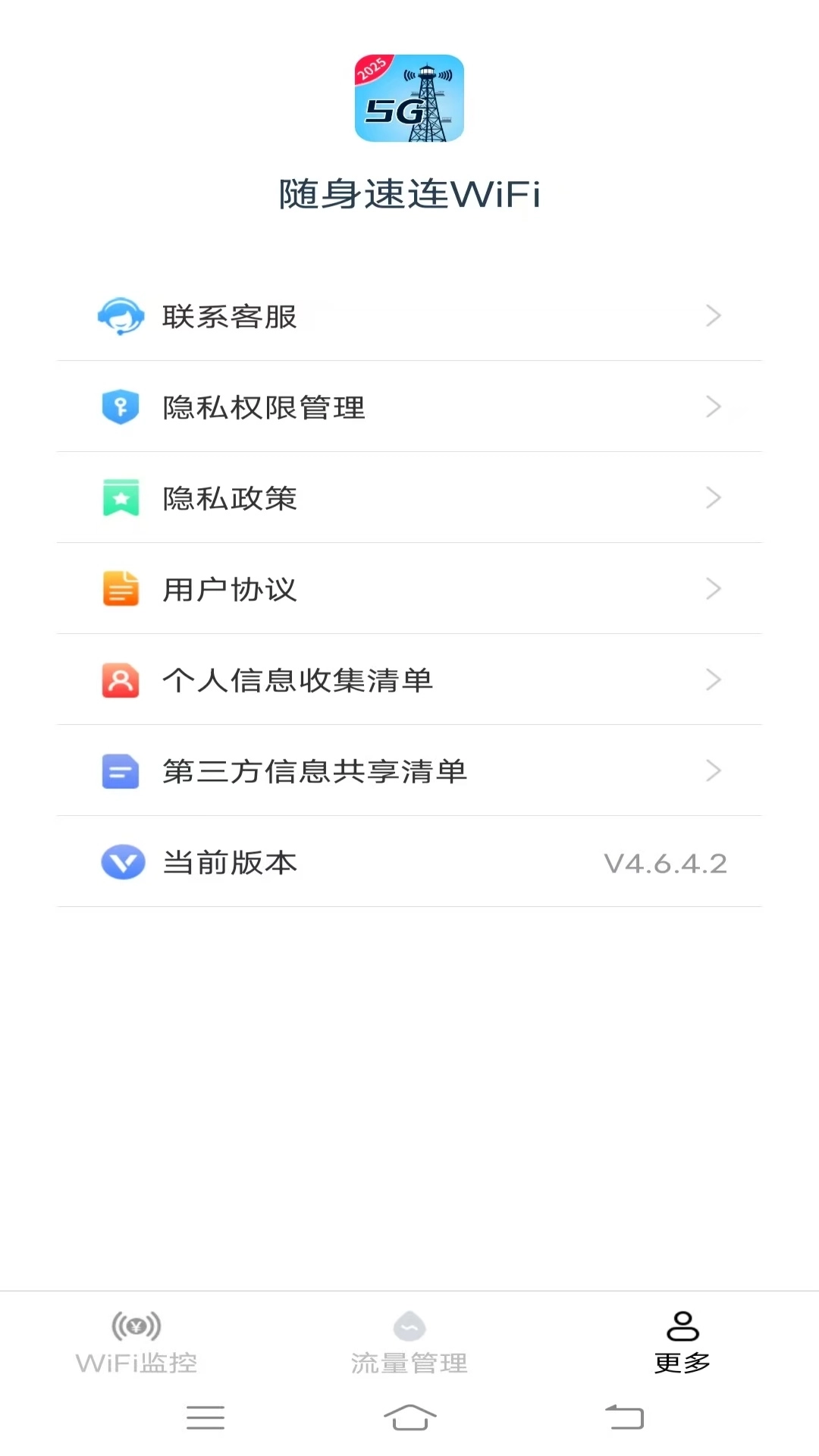Click the 联系客服 headset icon
Viewport: 819px width, 1456px height.
coord(121,315)
